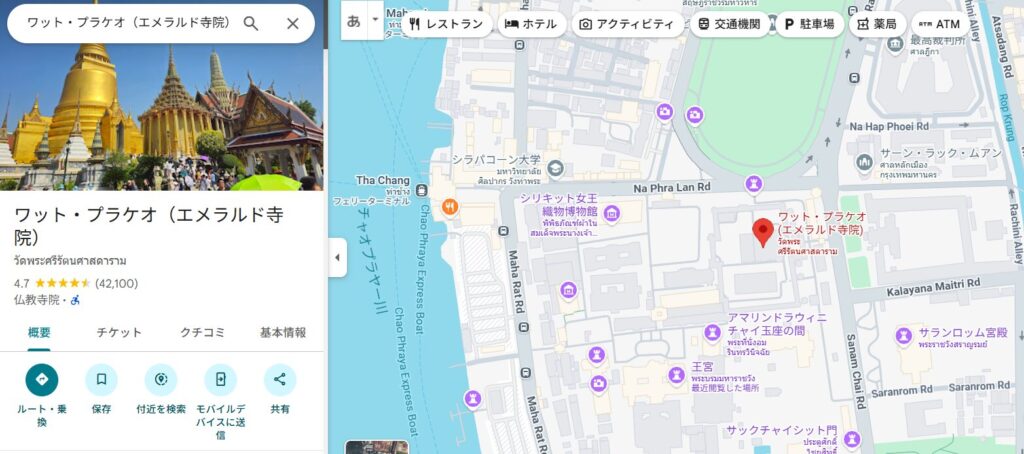Open the ワット・プラケオ search field
Viewport: 1024px width, 454px height.
pyautogui.click(x=125, y=23)
